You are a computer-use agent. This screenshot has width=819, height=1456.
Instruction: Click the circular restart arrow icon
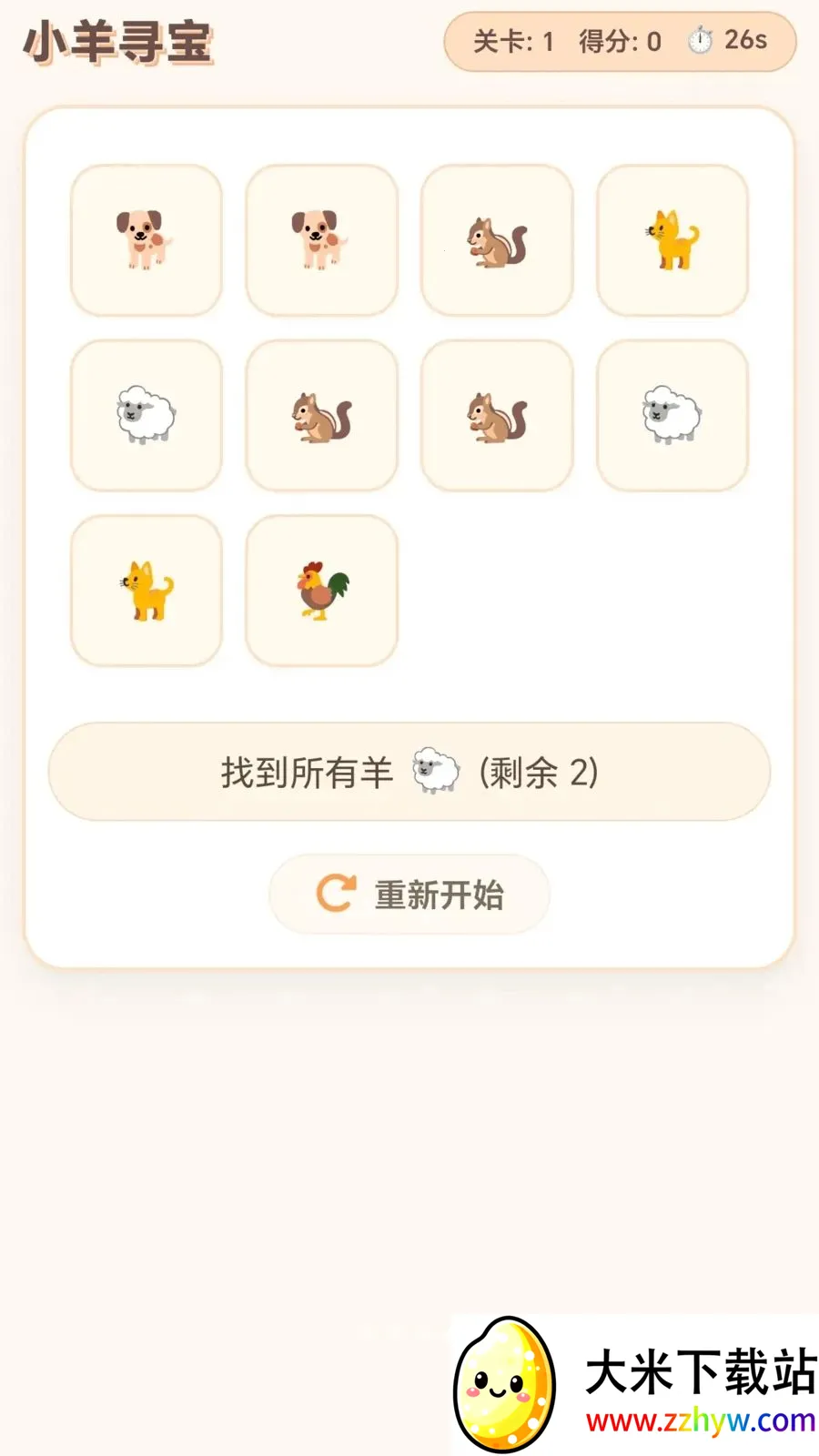(335, 894)
